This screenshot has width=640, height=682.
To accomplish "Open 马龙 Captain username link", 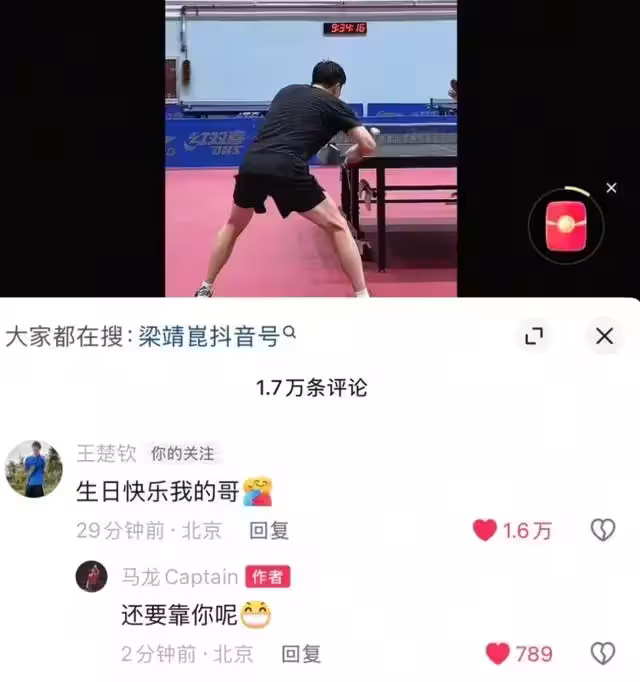I will 180,577.
